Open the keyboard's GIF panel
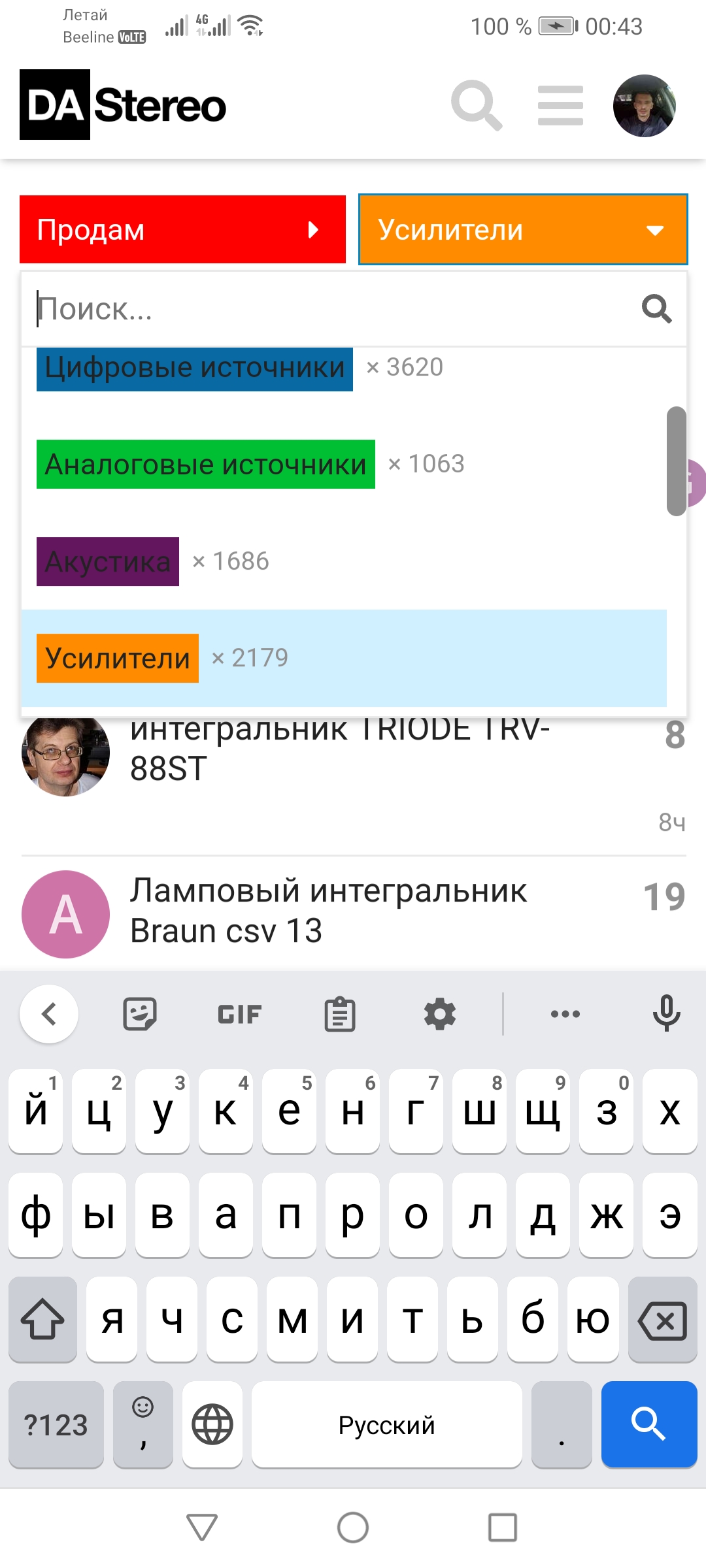The width and height of the screenshot is (706, 1568). pos(239,1014)
